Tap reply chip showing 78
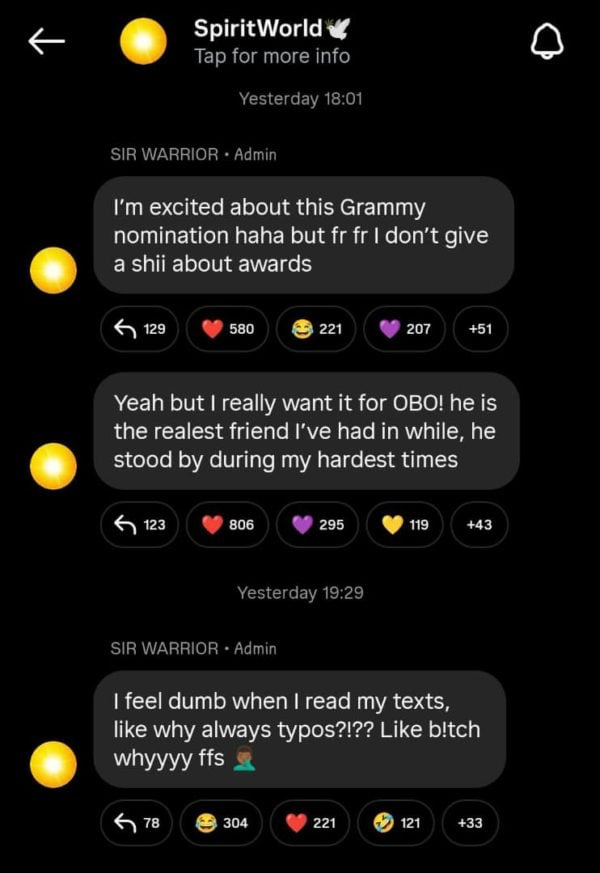This screenshot has height=873, width=600. tap(137, 823)
